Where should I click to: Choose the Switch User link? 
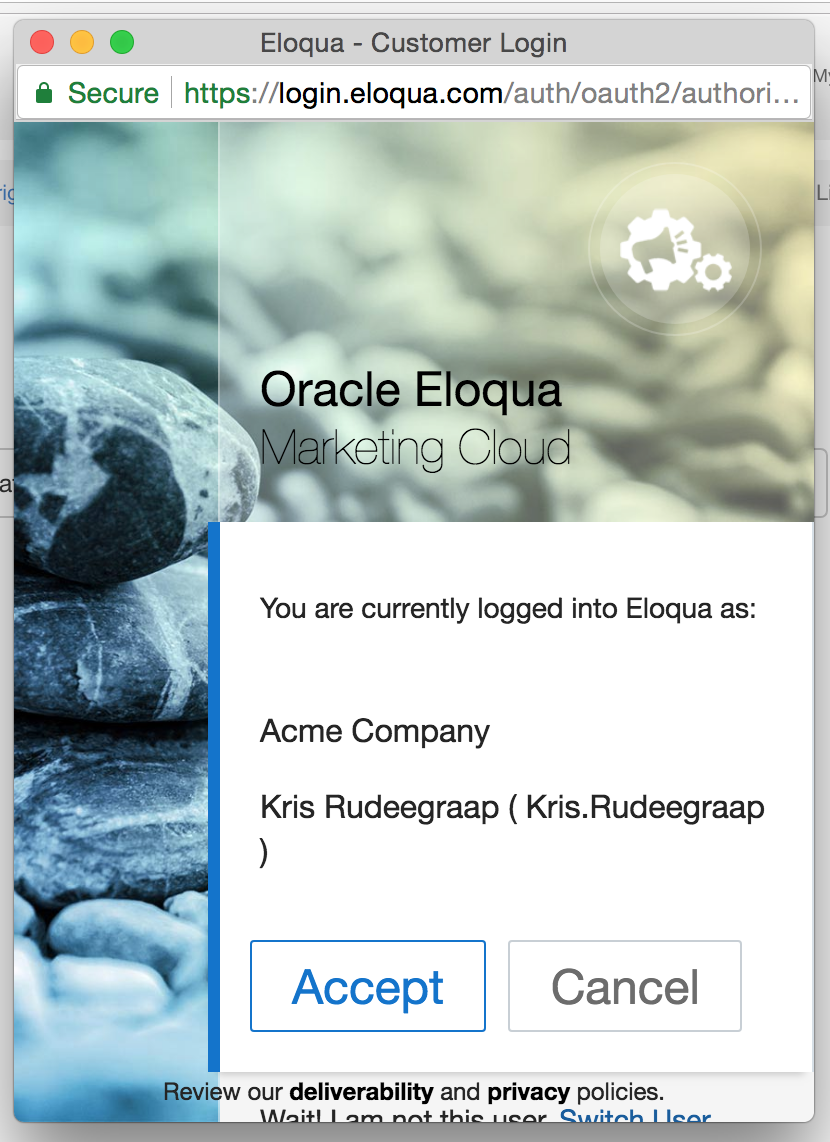tap(635, 1117)
